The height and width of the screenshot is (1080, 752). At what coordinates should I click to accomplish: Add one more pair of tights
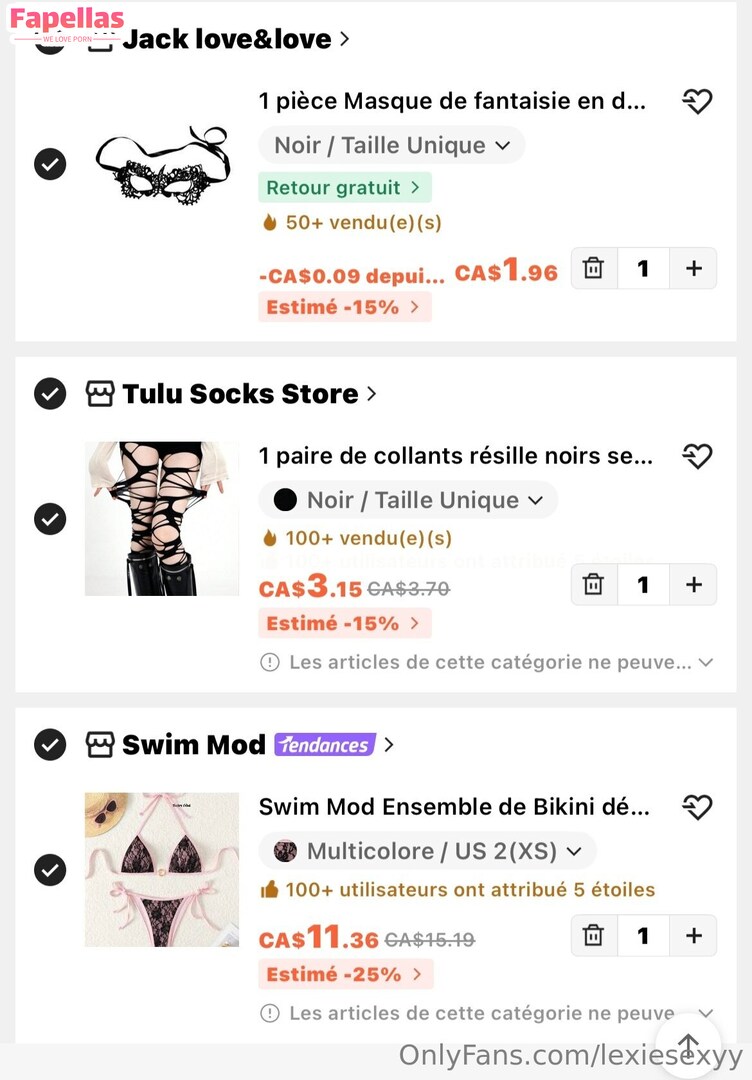694,584
